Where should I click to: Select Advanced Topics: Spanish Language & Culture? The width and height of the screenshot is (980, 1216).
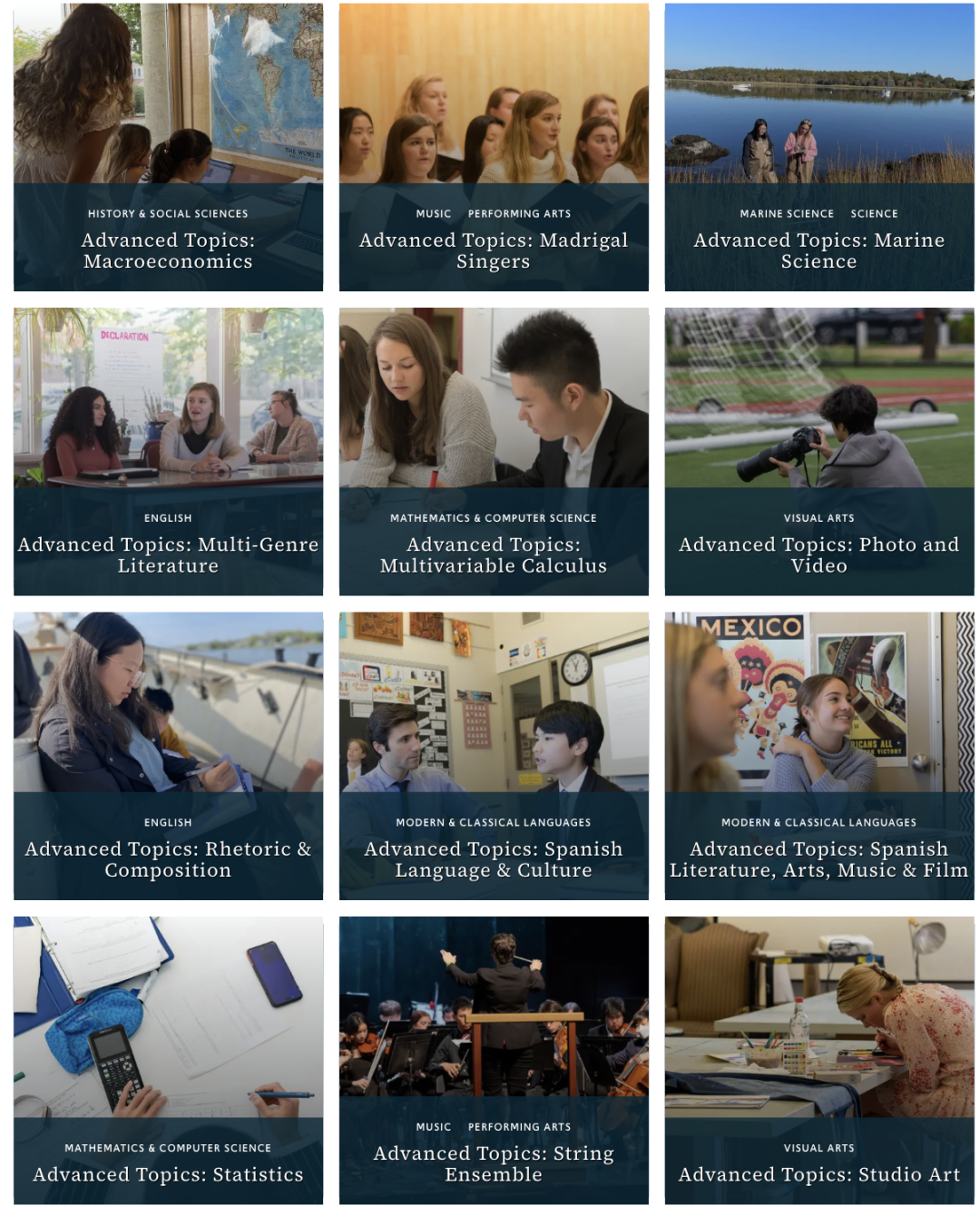pos(494,859)
